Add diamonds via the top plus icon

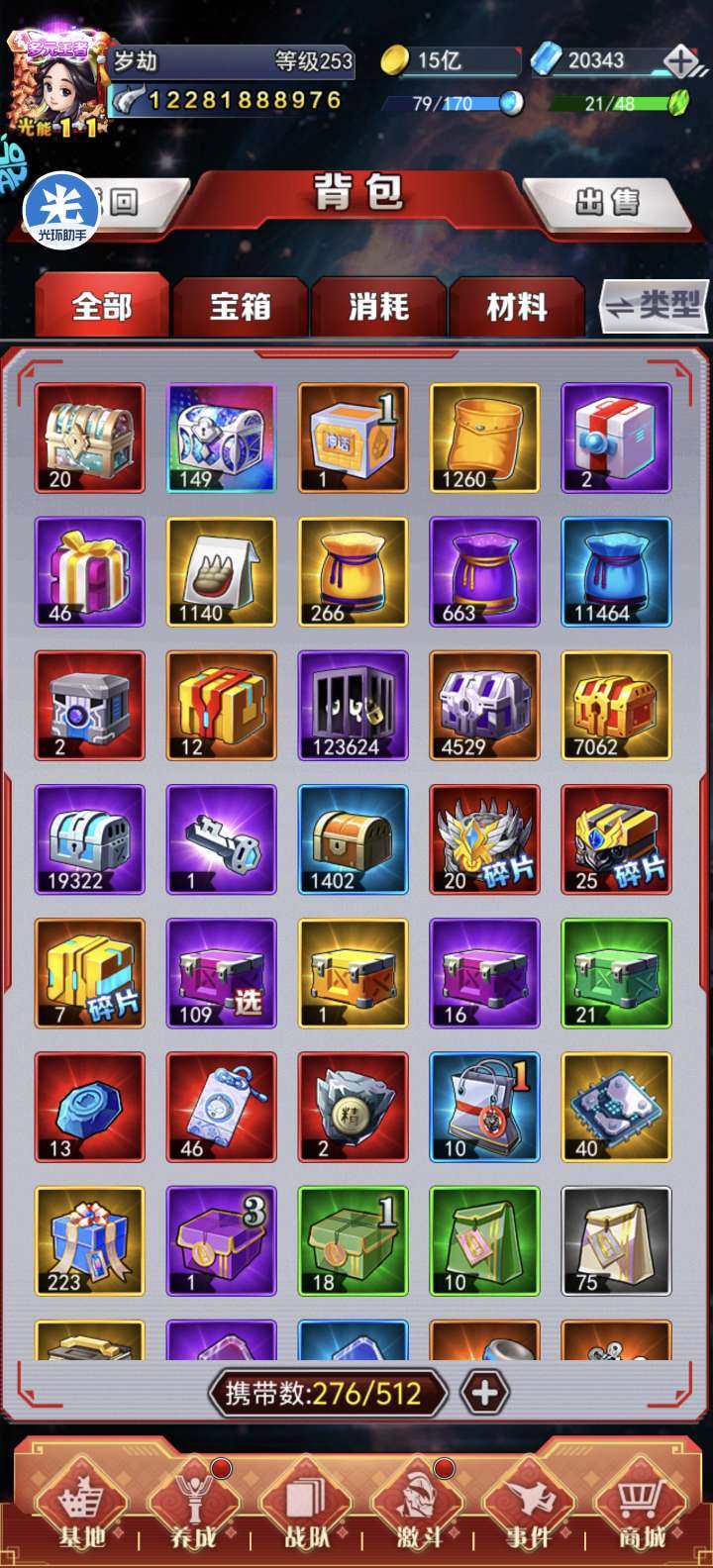[x=680, y=61]
